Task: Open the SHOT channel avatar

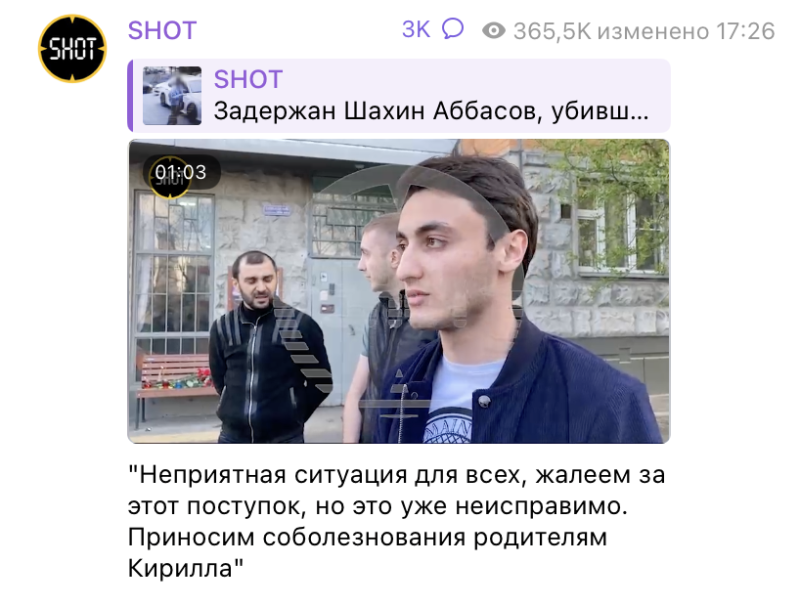Action: 72,48
